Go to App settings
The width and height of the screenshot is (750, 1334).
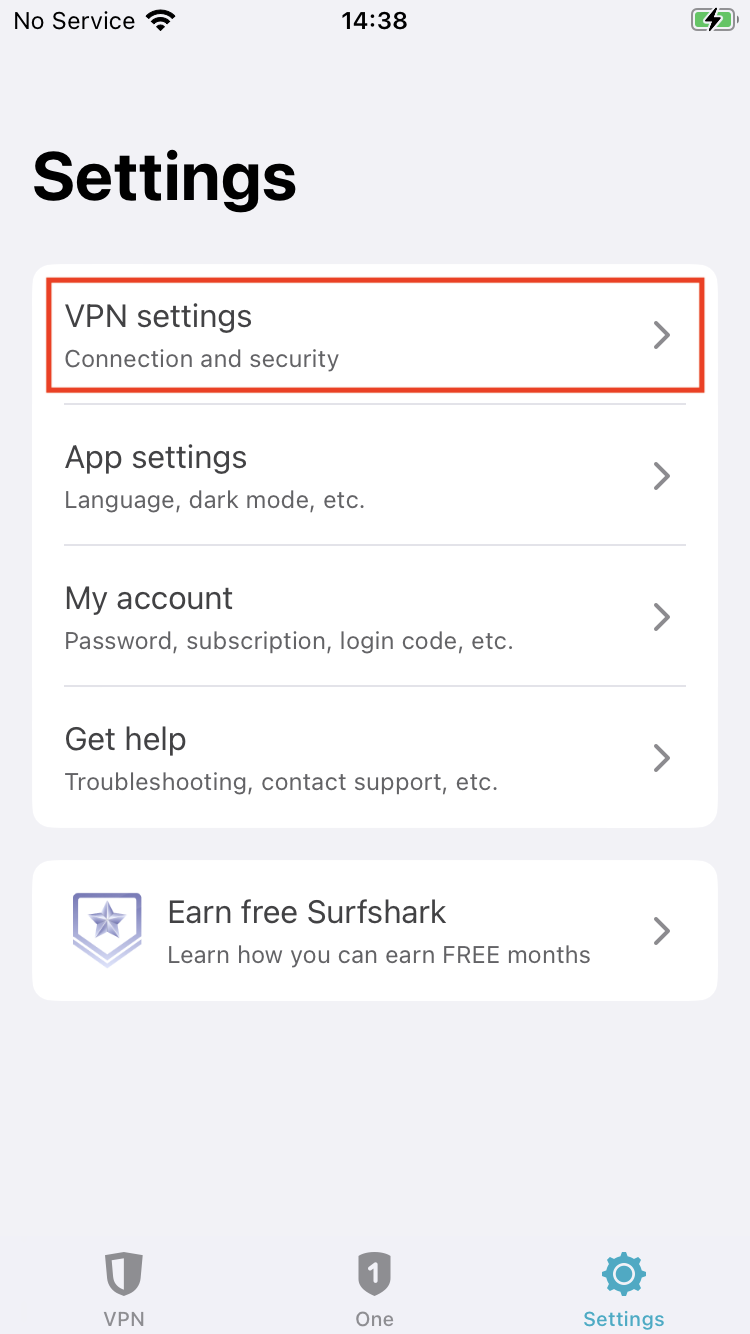pos(375,476)
